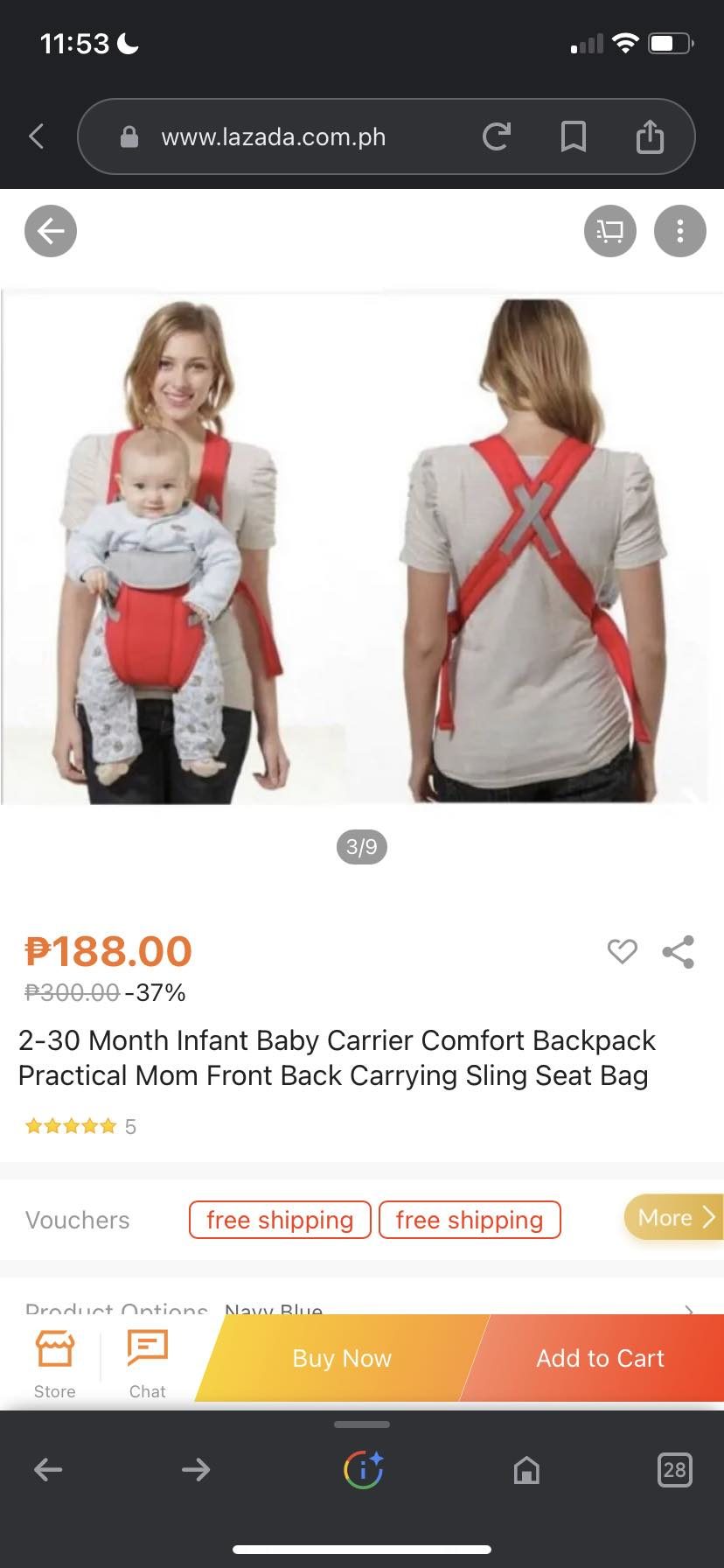Image resolution: width=724 pixels, height=1568 pixels.
Task: Open the browser tabs switcher showing 28
Action: point(674,1469)
